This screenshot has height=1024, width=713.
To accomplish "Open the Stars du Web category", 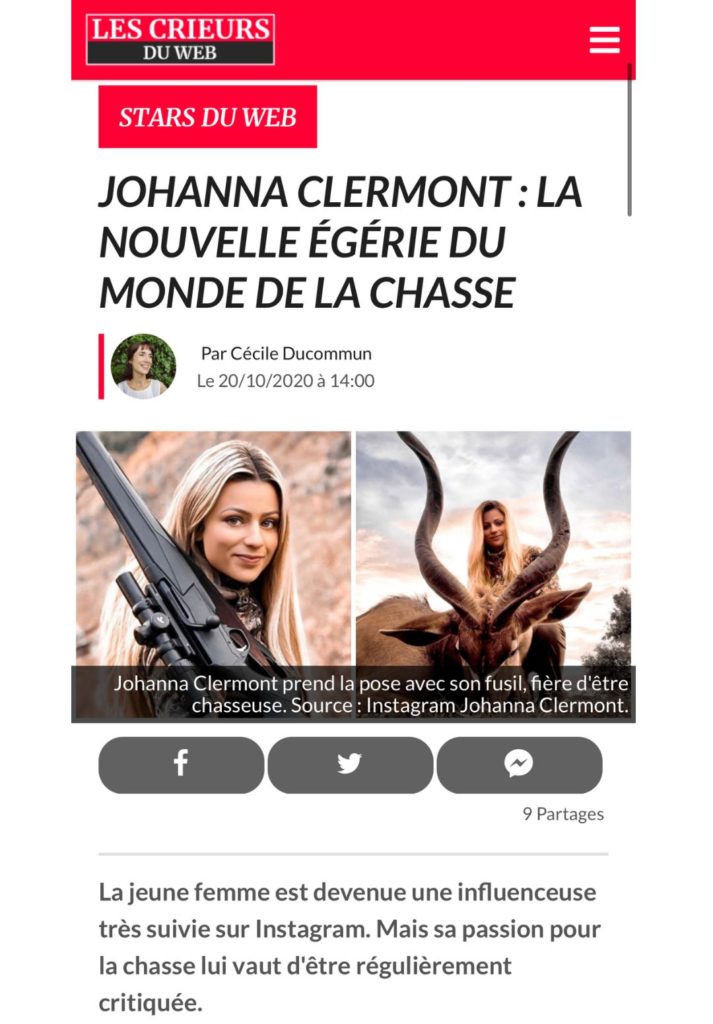I will [x=207, y=117].
